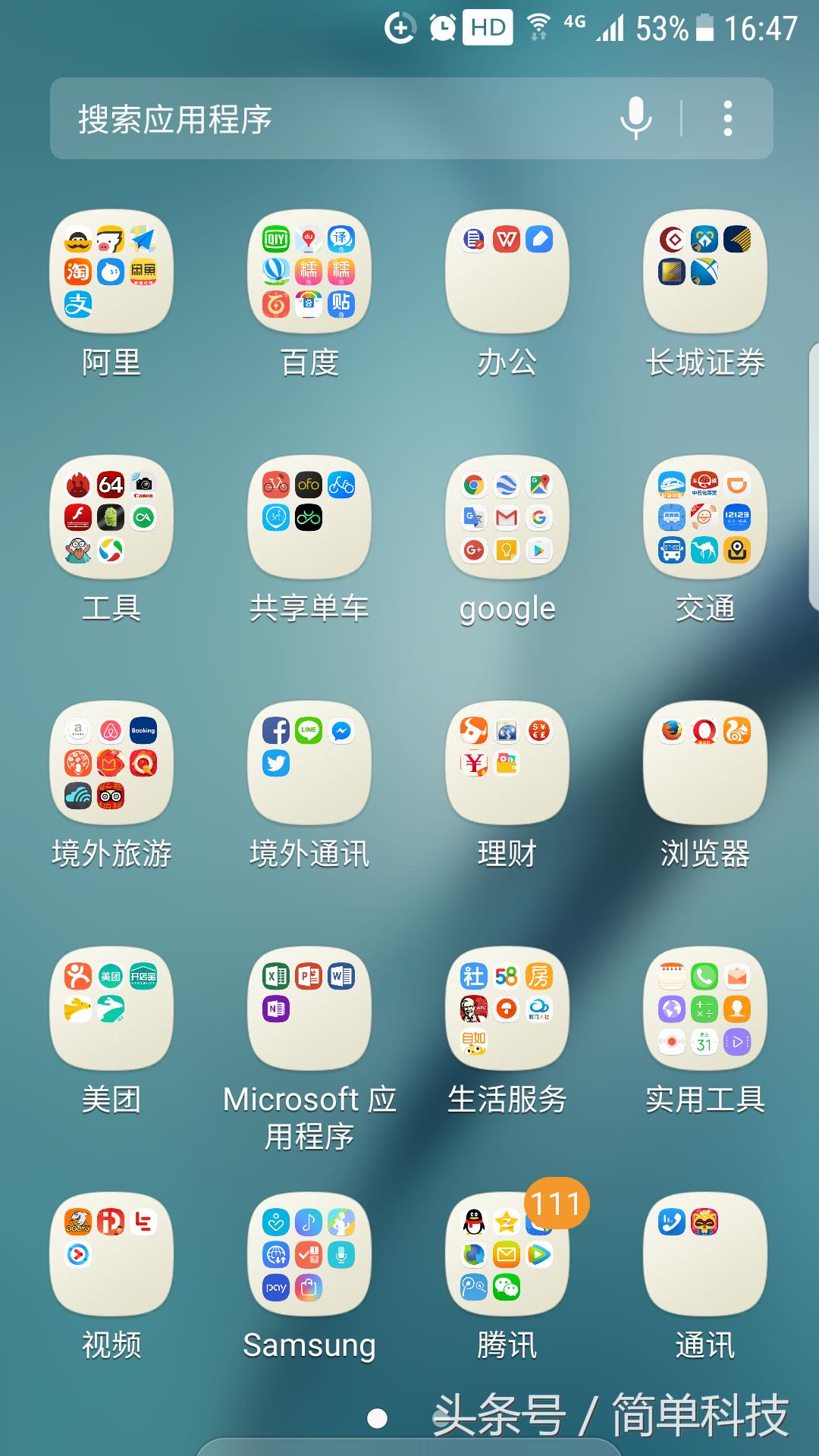Open the 美团 folder
The width and height of the screenshot is (819, 1456).
(x=111, y=1009)
